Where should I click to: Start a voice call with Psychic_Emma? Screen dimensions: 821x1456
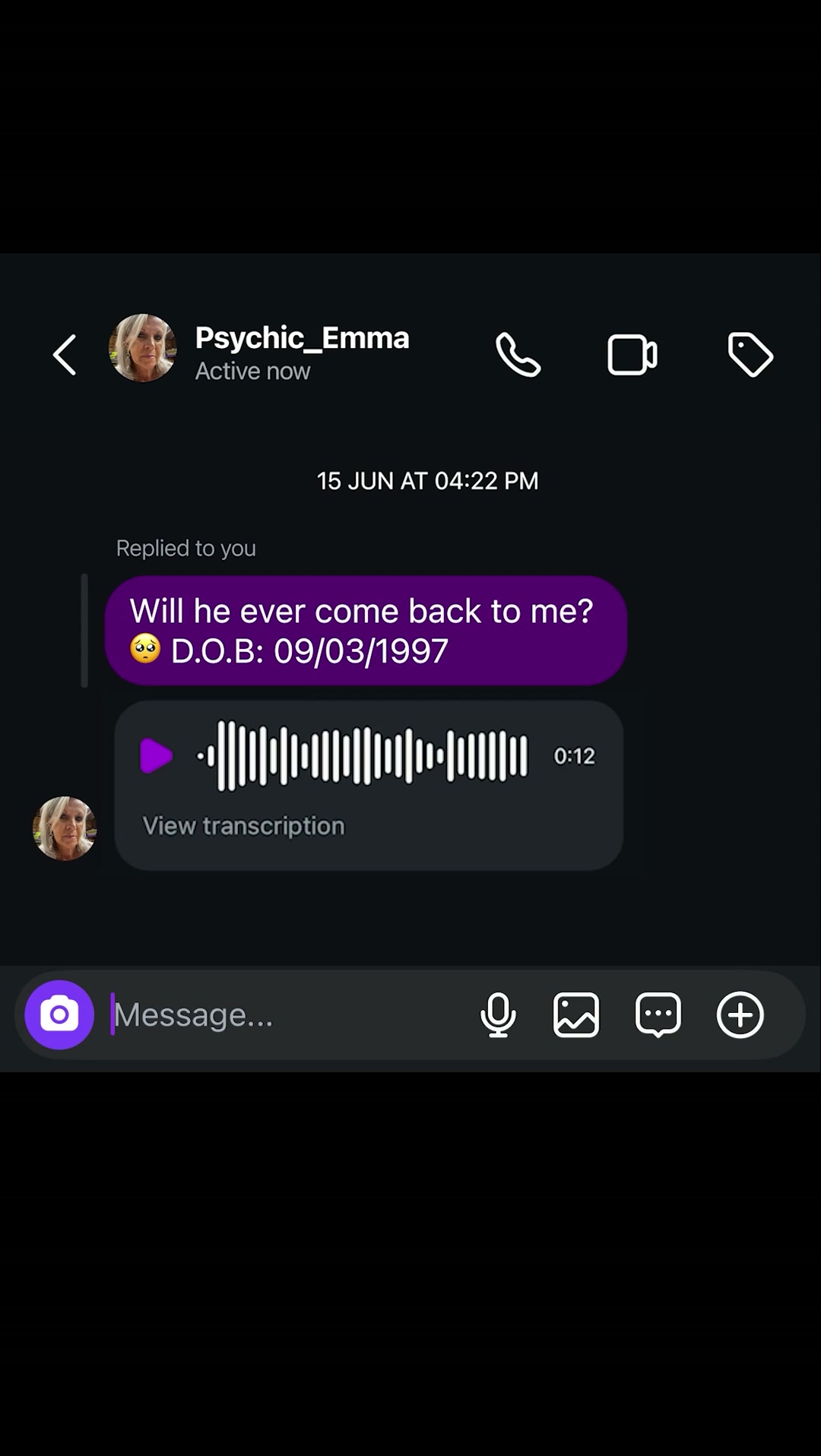point(518,355)
